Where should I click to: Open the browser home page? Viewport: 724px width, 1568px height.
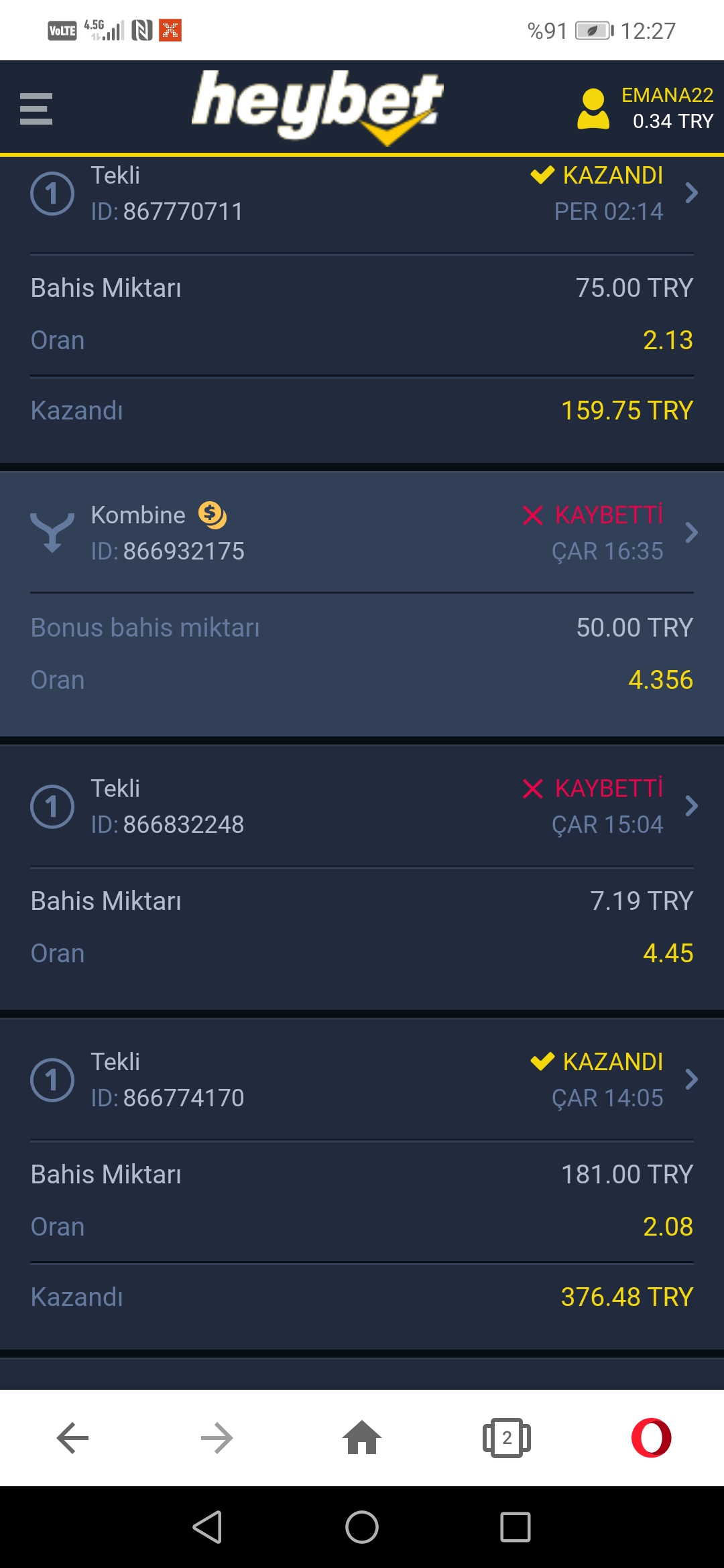[362, 1438]
